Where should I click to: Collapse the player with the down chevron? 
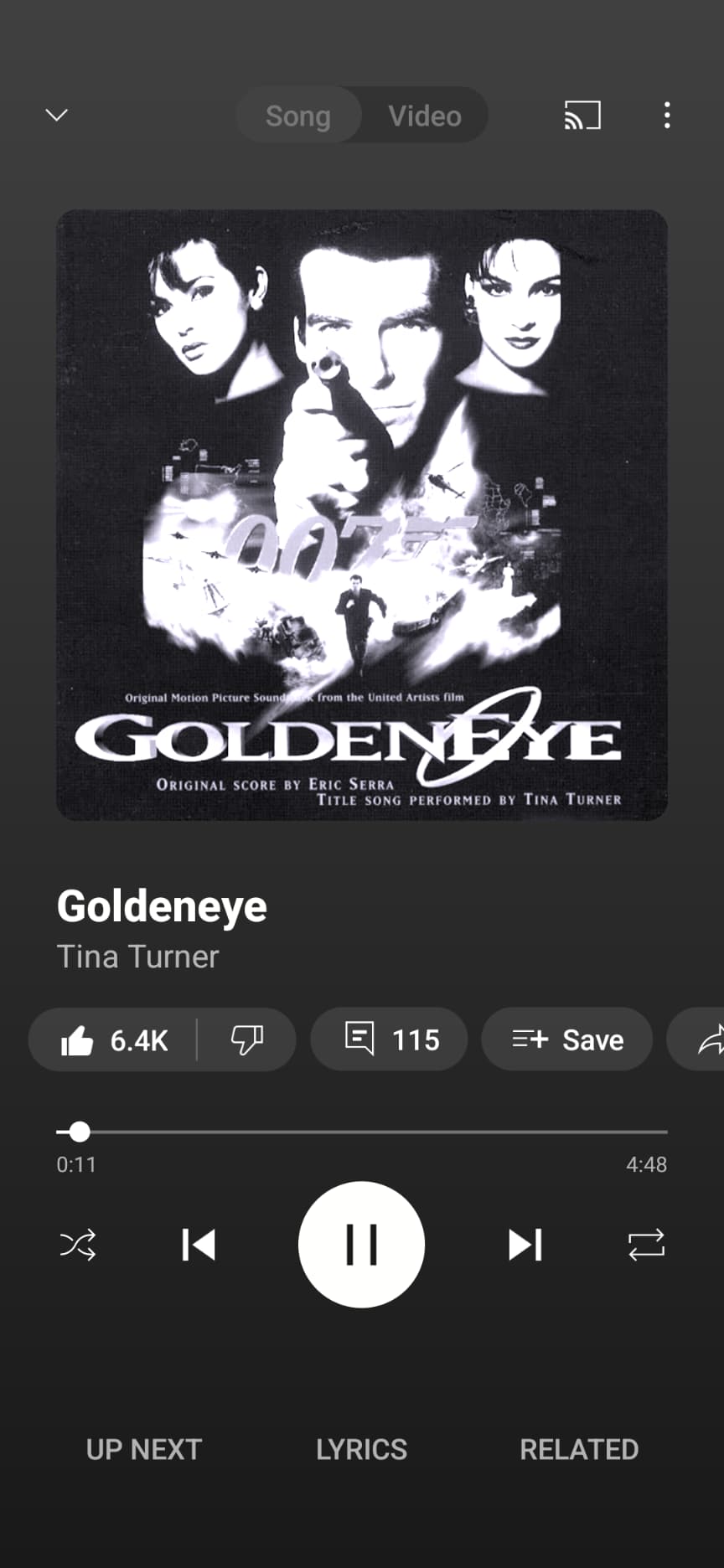[x=56, y=115]
